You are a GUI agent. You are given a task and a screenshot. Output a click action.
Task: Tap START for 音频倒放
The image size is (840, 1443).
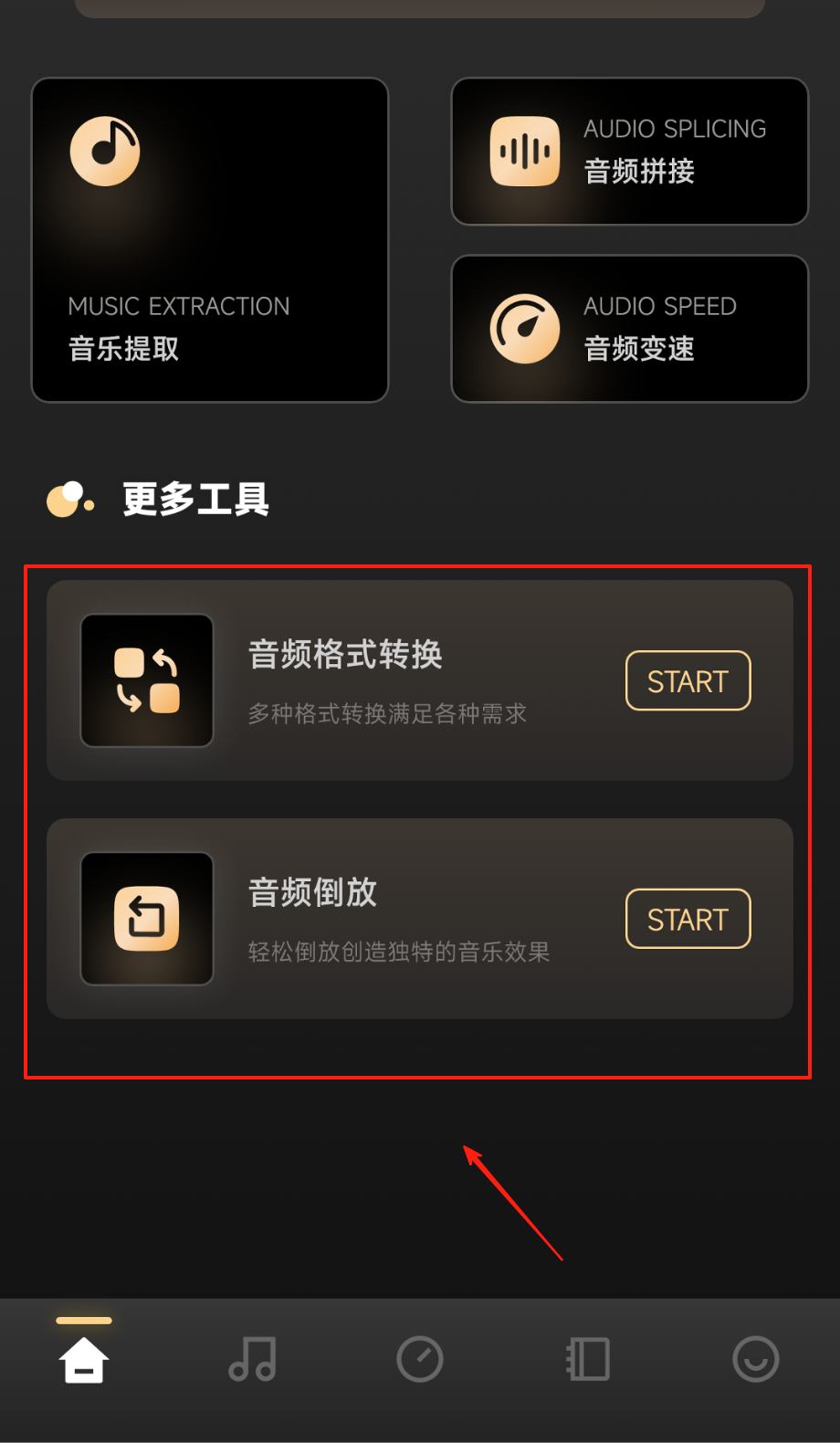point(688,920)
